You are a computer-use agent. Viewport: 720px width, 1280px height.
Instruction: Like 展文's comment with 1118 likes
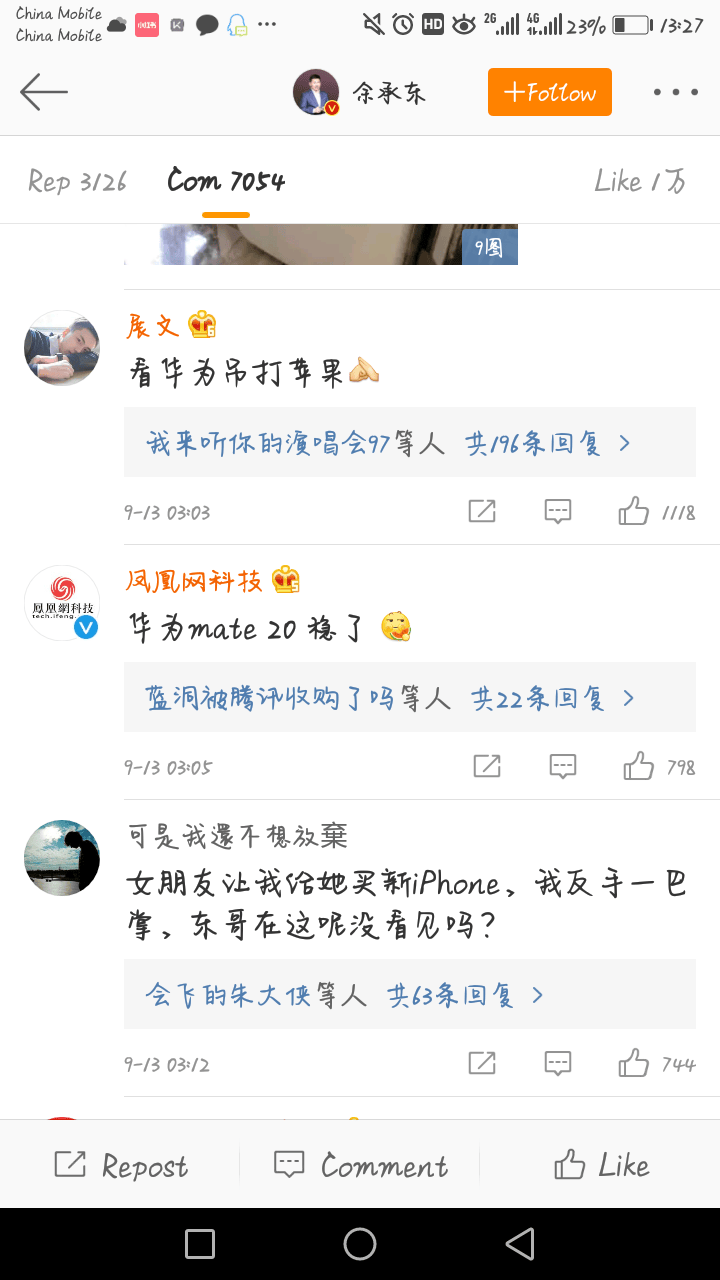(656, 512)
